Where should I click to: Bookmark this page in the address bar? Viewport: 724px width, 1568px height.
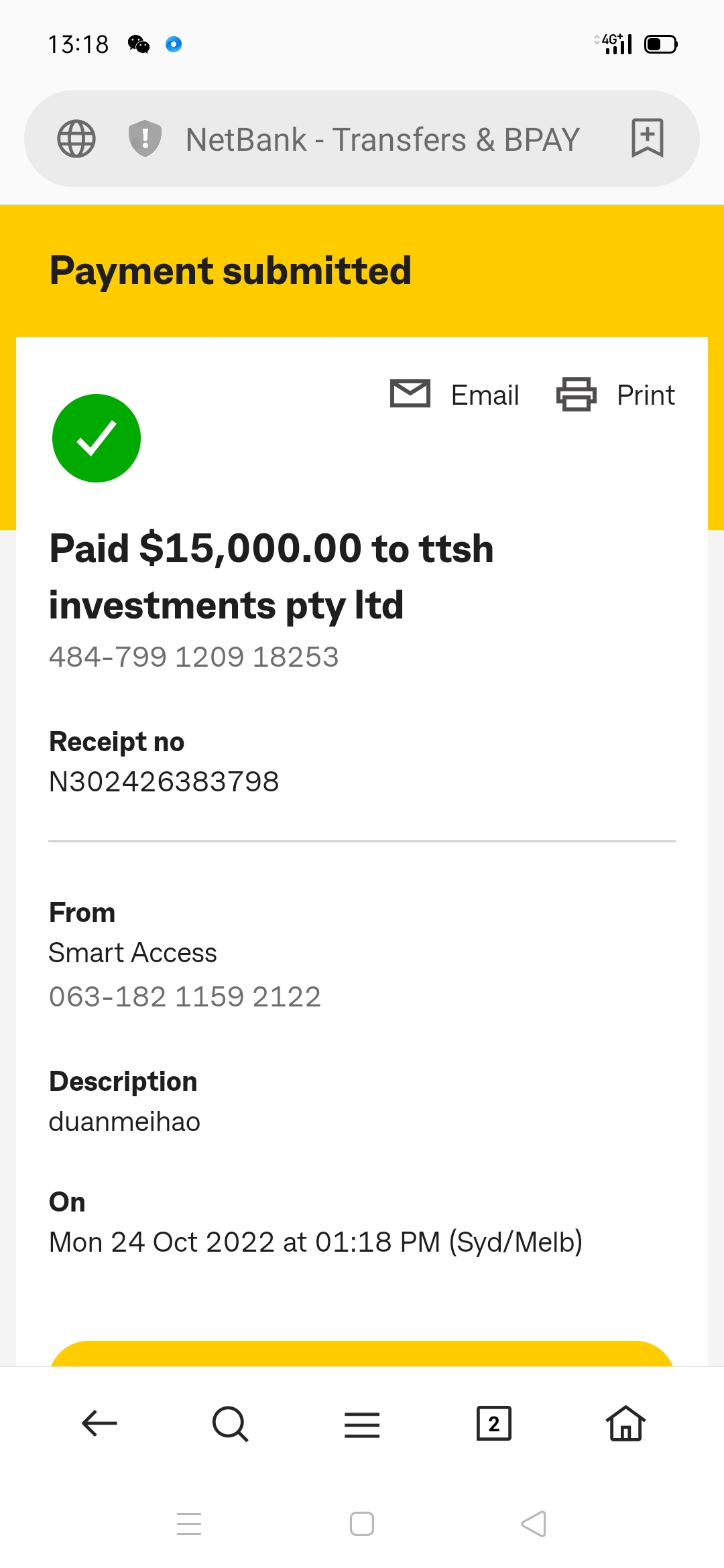(x=647, y=139)
